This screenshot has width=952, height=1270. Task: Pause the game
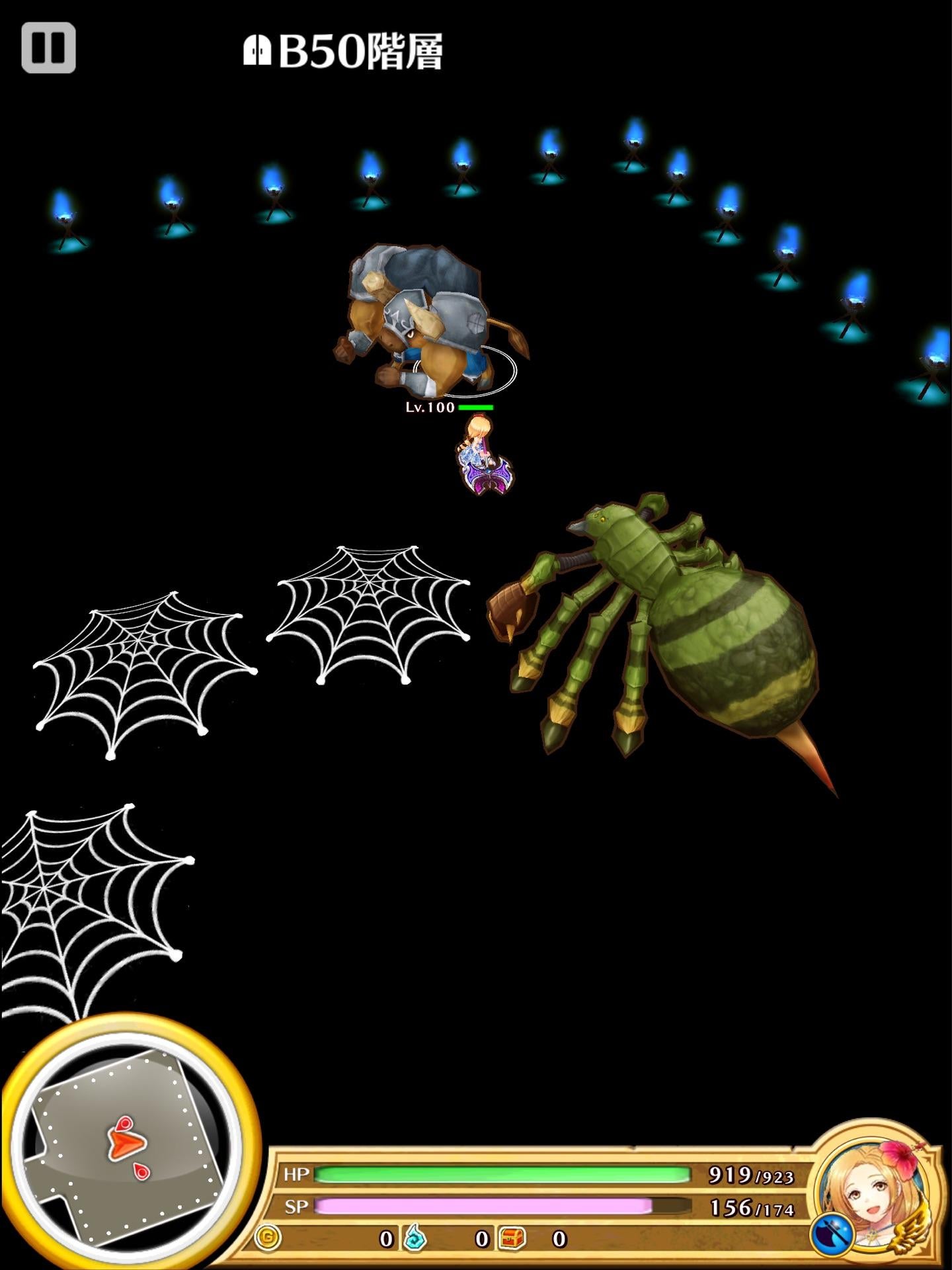48,48
